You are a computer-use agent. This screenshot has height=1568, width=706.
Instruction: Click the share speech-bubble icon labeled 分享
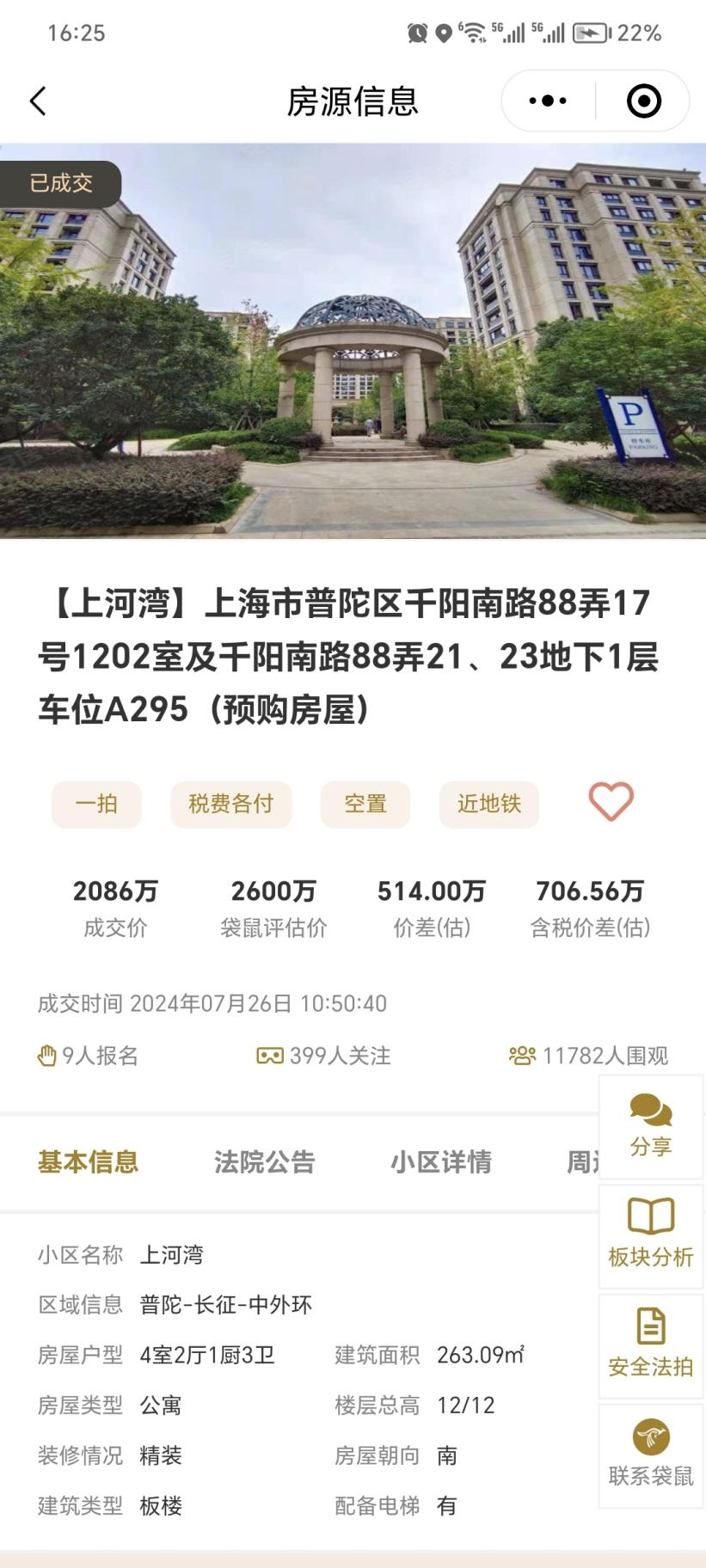pos(650,1109)
